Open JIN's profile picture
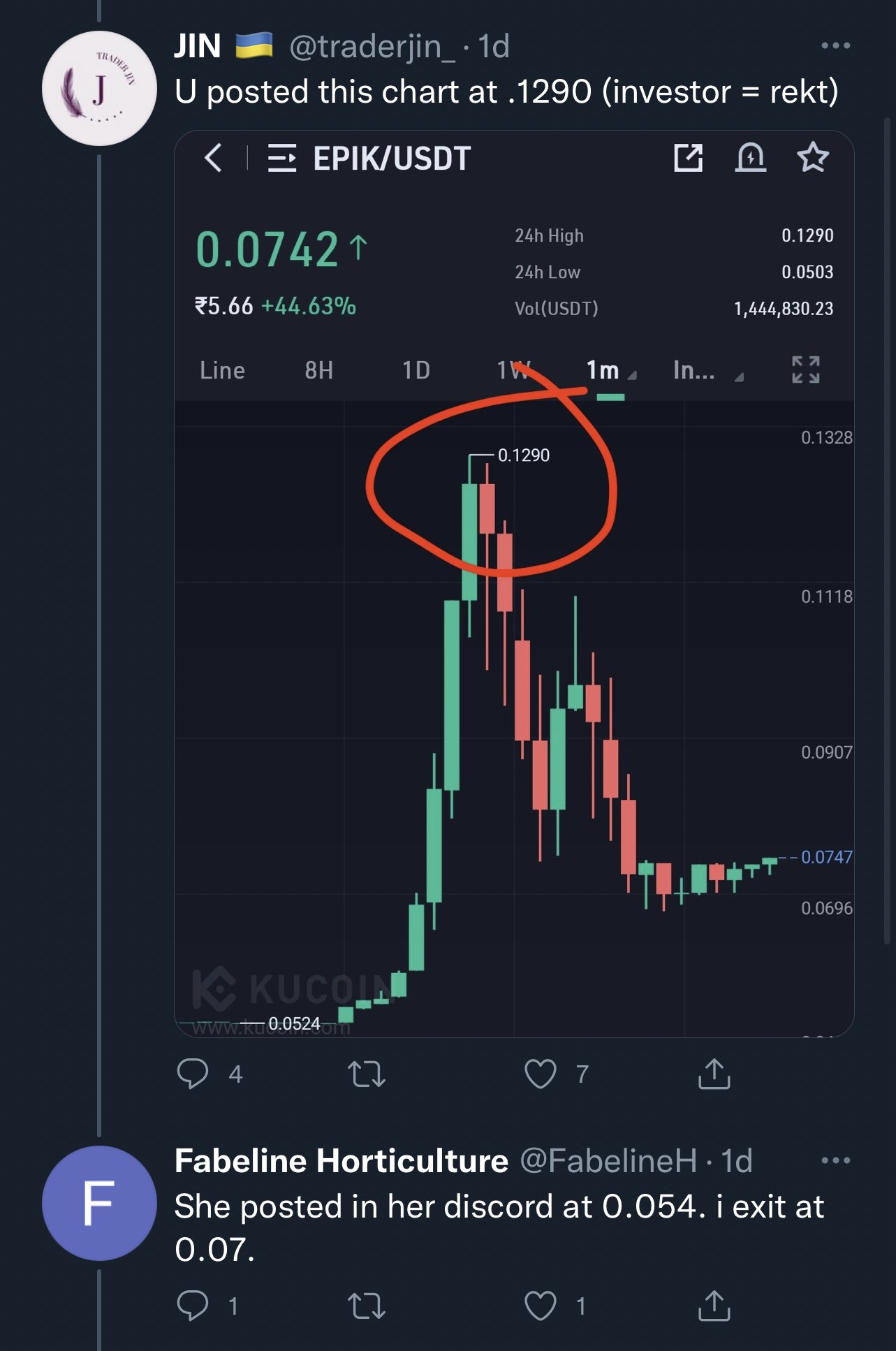Image resolution: width=896 pixels, height=1351 pixels. pyautogui.click(x=99, y=89)
